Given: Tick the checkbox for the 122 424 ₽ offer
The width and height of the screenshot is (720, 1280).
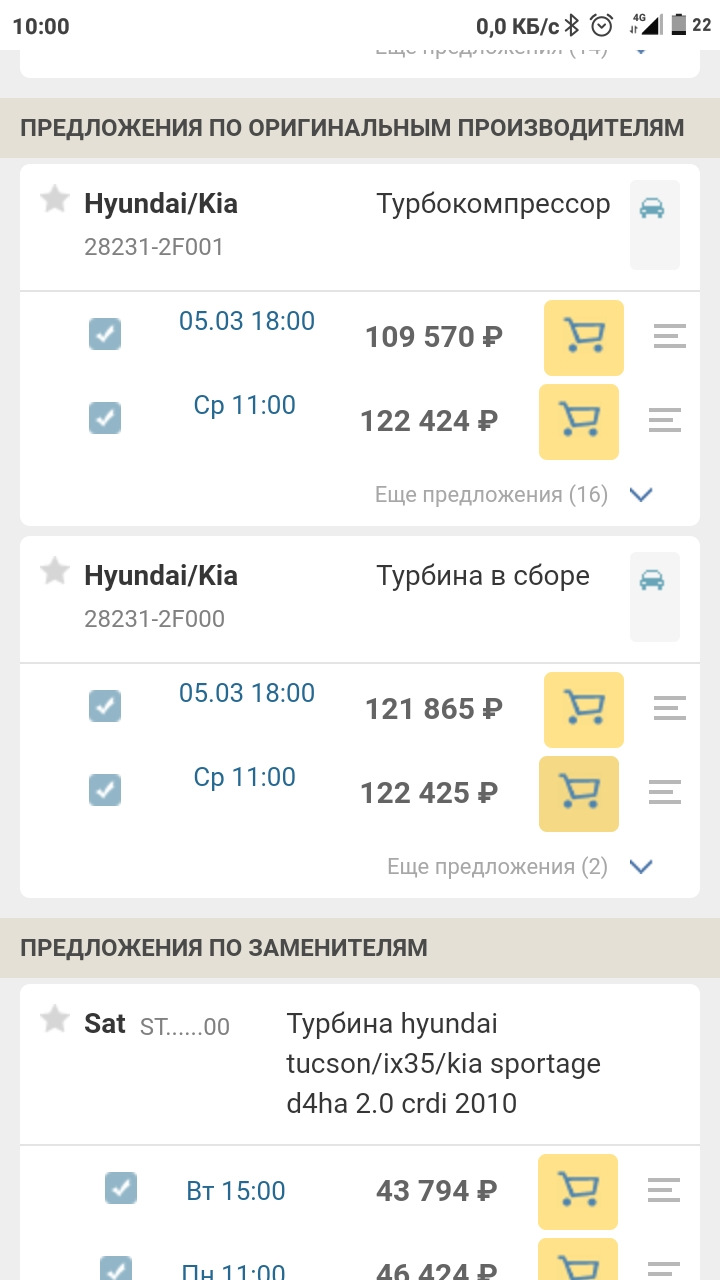Looking at the screenshot, I should 105,417.
